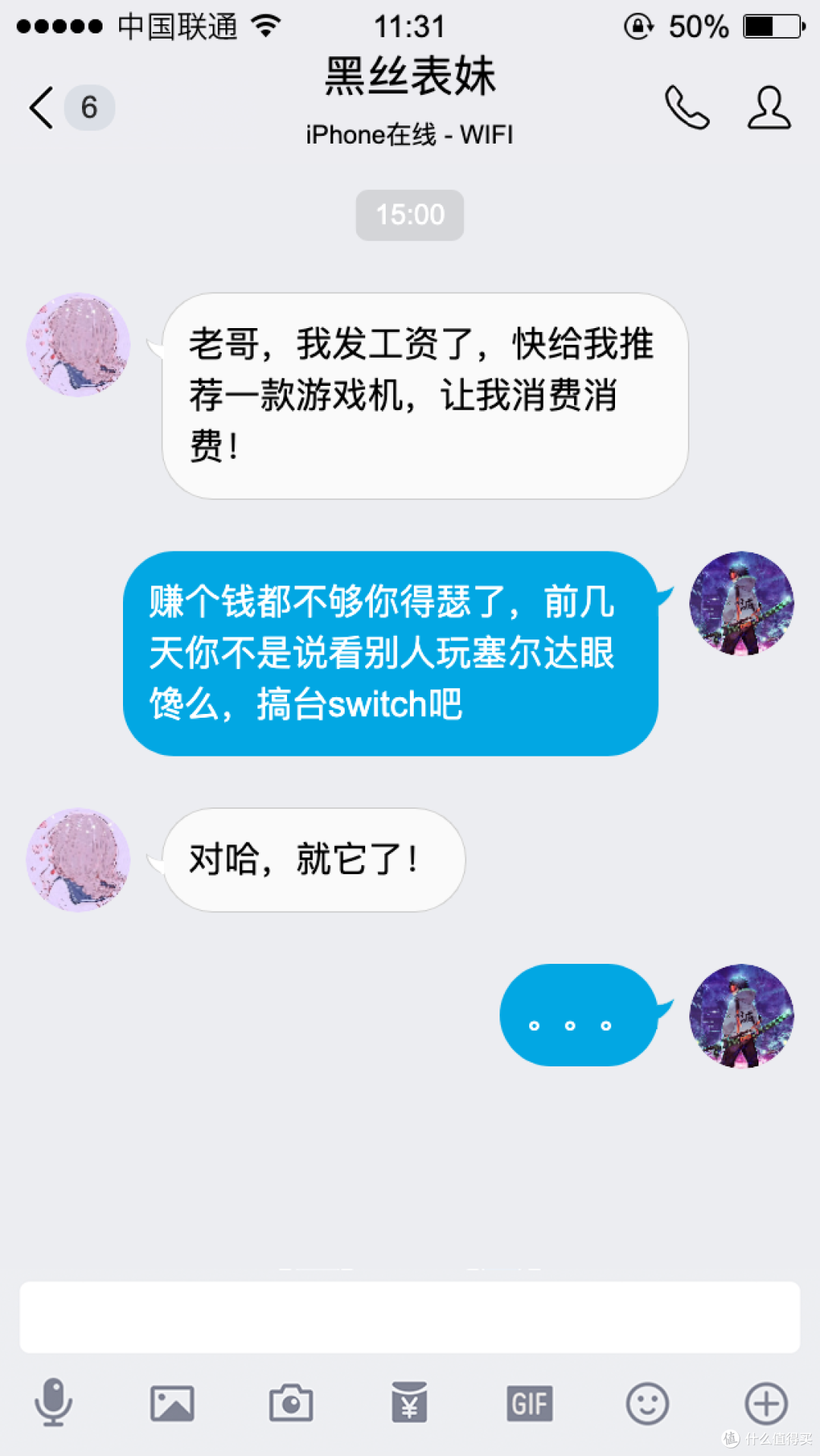
Task: Open the voice message microphone
Action: [x=53, y=1402]
